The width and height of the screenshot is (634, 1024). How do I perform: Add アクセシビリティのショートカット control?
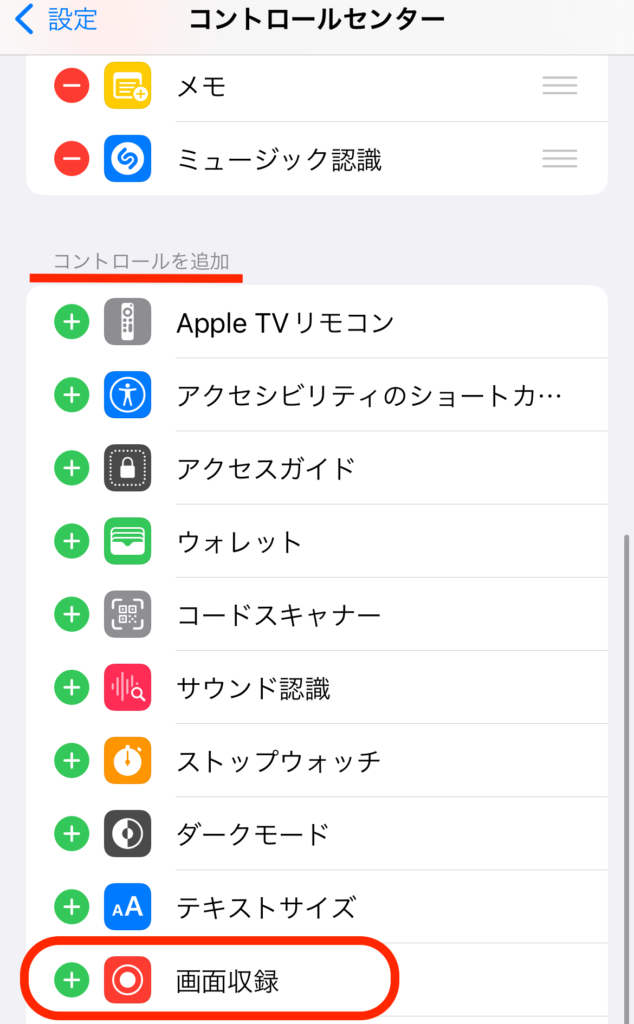[x=72, y=395]
